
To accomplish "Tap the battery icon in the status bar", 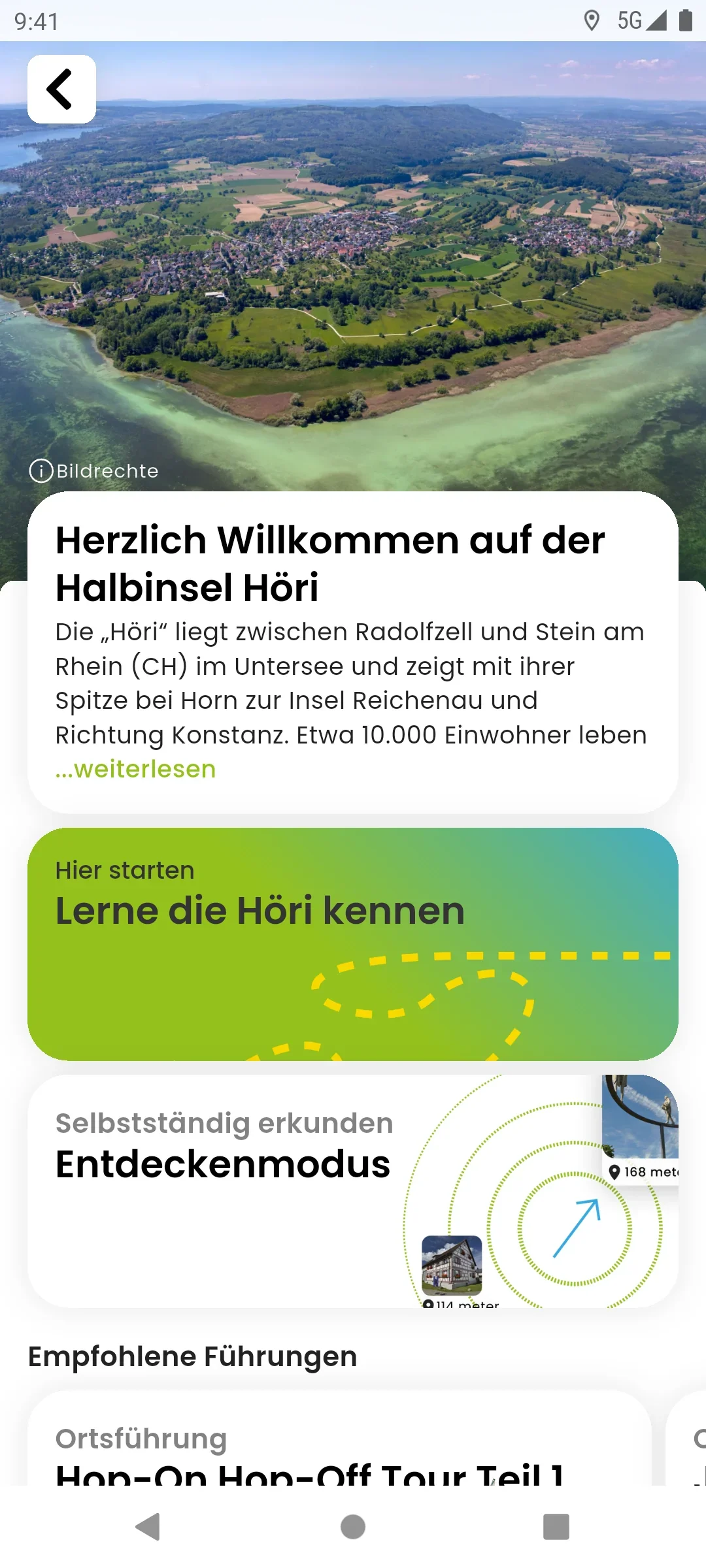I will click(684, 21).
